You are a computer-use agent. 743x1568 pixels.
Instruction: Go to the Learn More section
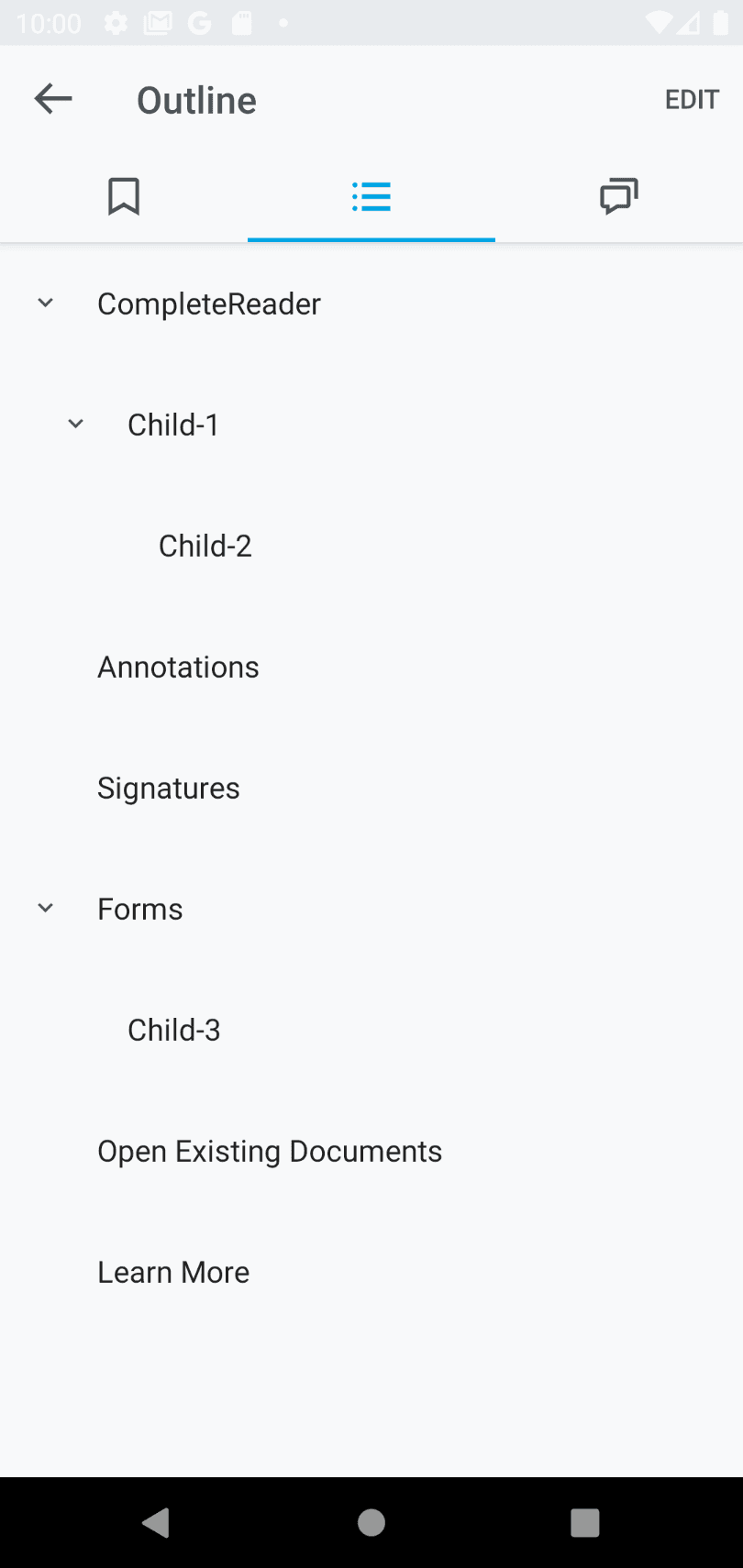(x=173, y=1273)
